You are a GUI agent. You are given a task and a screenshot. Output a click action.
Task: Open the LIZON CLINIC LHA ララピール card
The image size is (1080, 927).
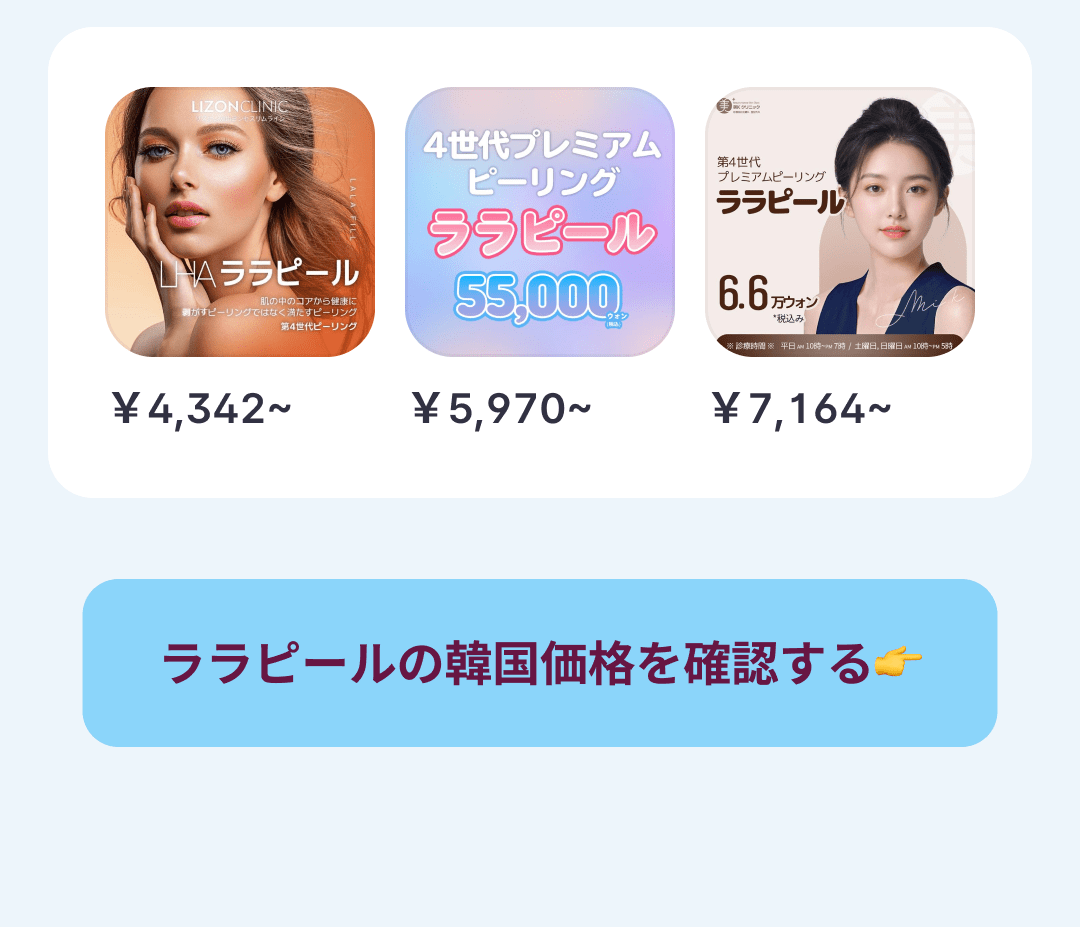pos(240,222)
